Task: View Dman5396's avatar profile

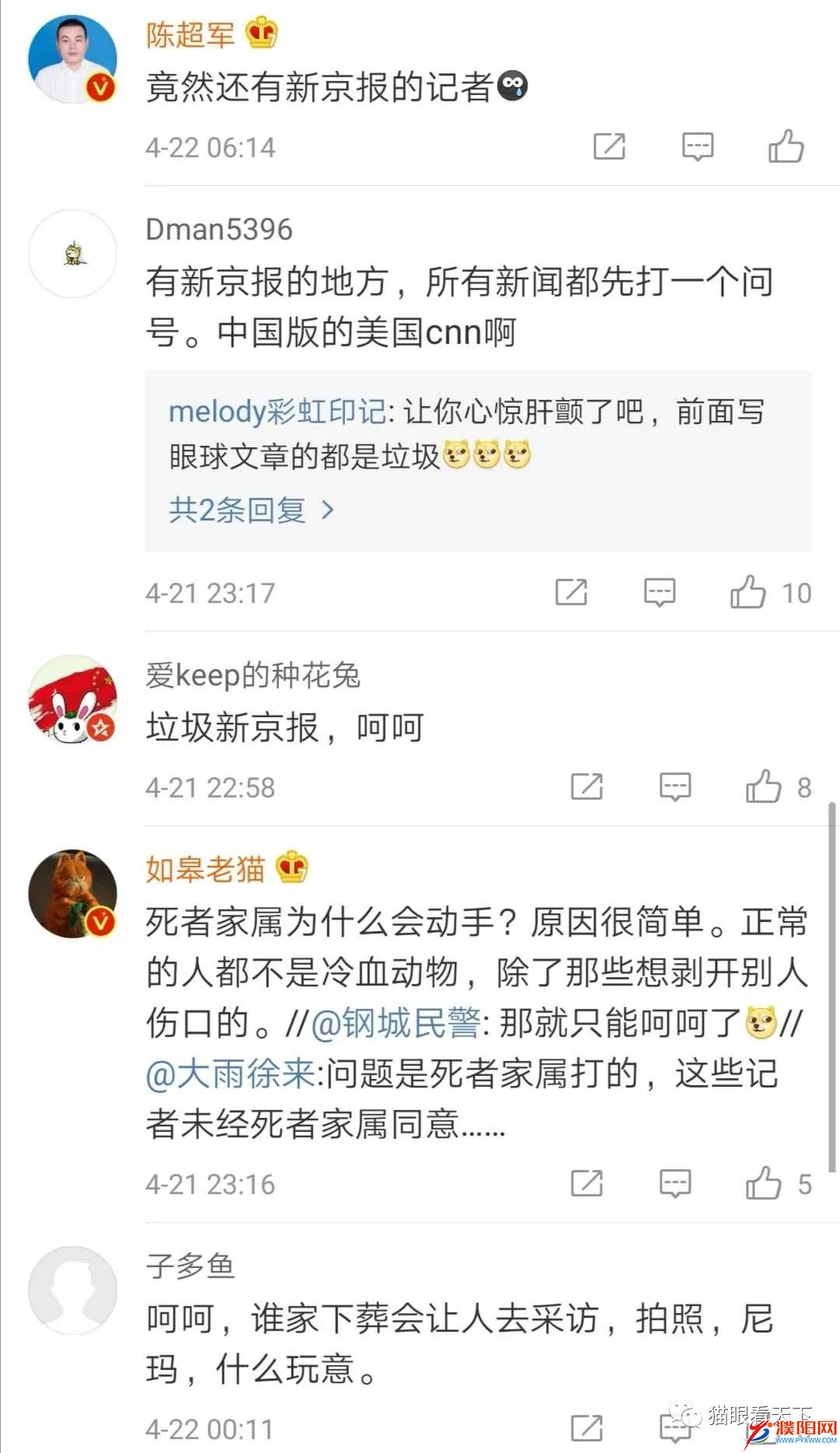Action: coord(72,254)
